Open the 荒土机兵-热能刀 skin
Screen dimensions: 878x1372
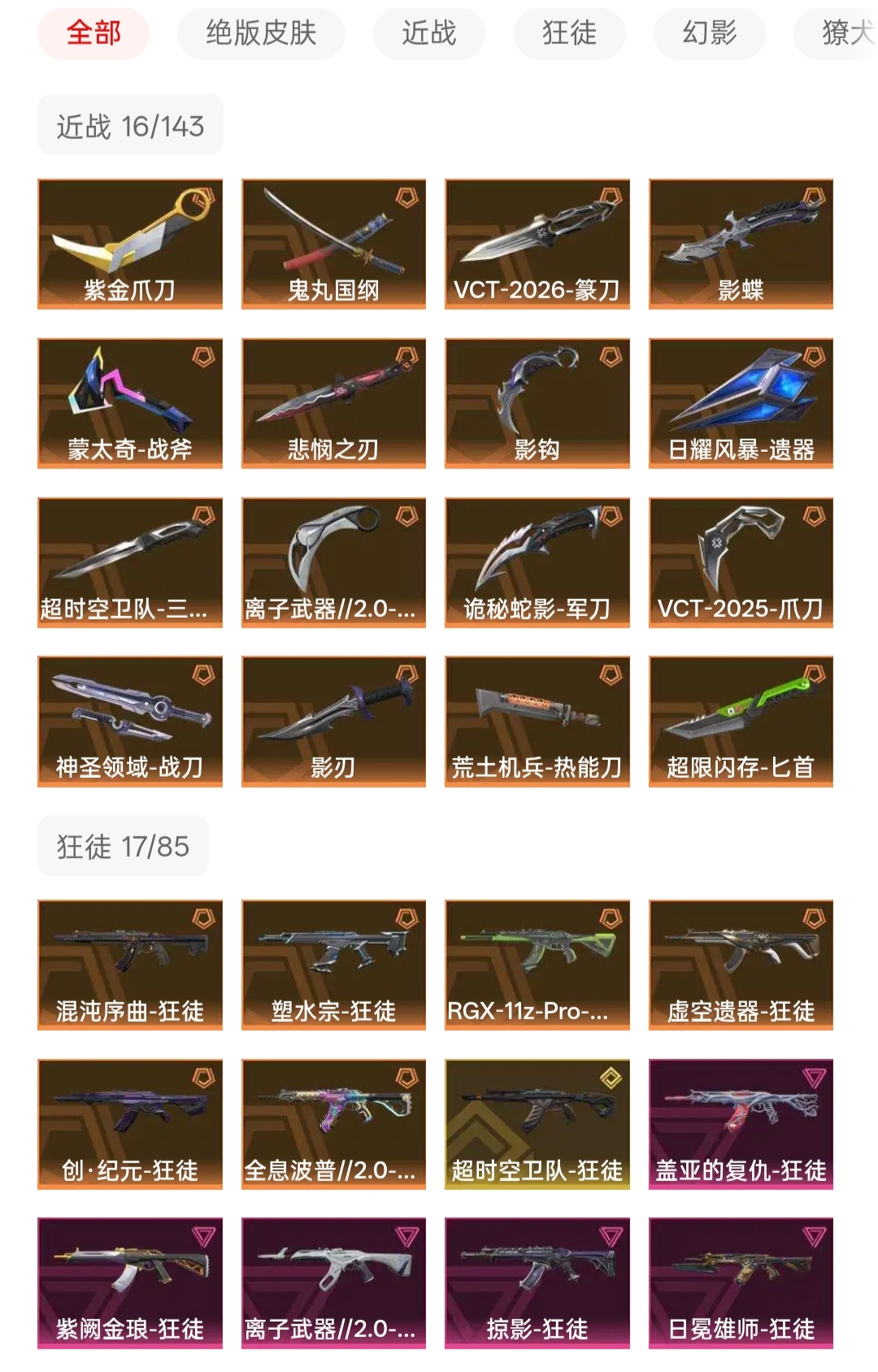537,721
